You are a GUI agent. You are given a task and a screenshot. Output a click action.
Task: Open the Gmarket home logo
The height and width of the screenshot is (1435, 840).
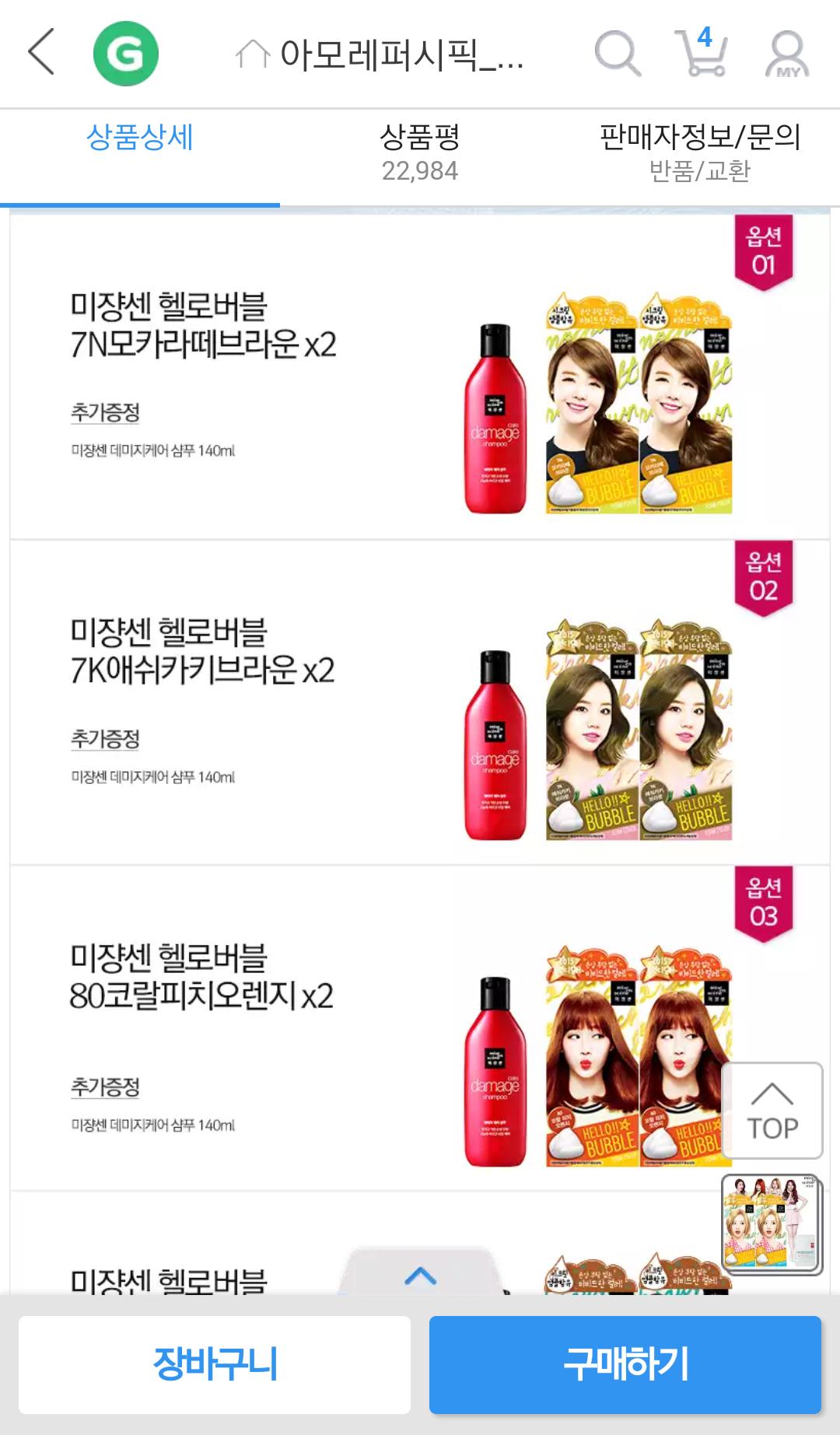tap(125, 53)
